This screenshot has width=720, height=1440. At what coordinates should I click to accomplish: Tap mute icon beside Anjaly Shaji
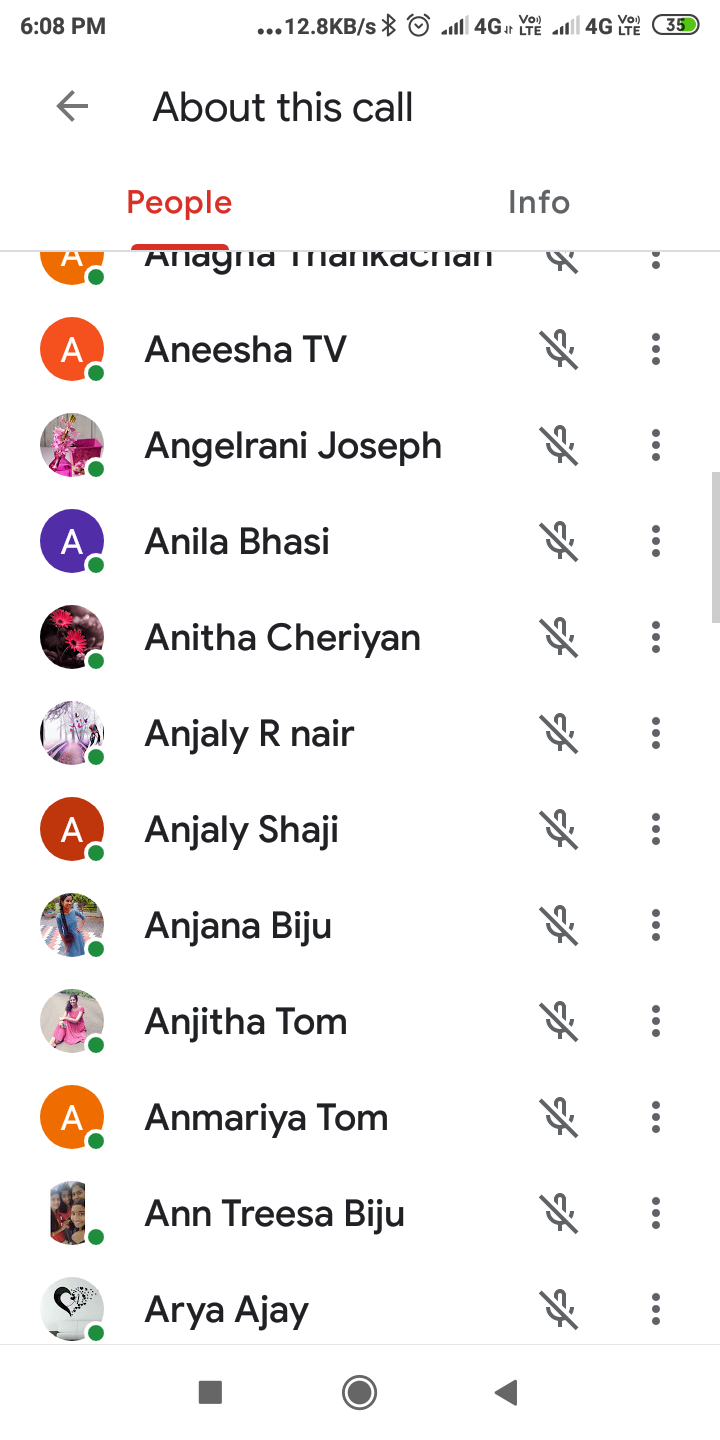click(x=560, y=829)
